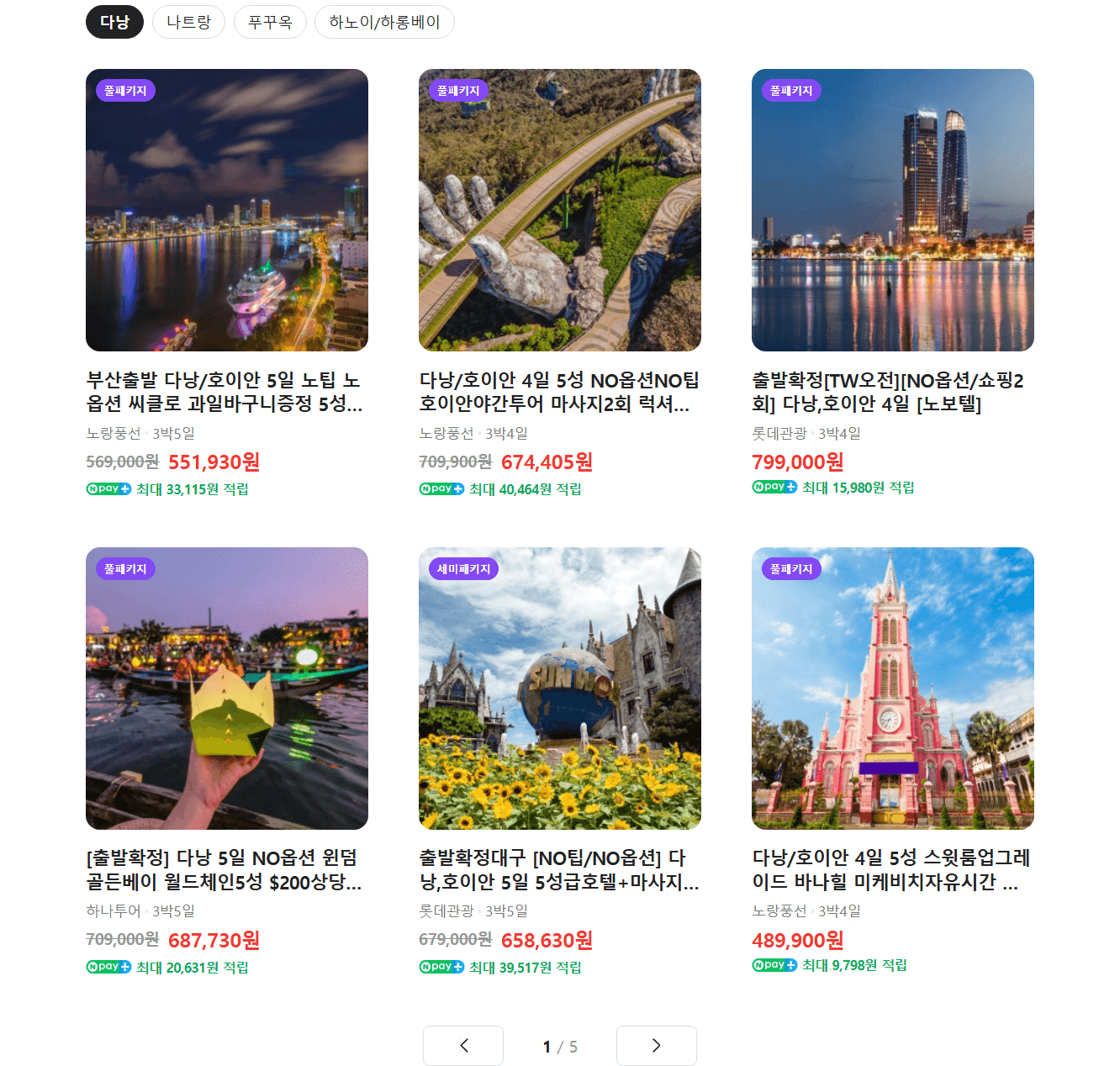This screenshot has height=1066, width=1120.
Task: Switch to the 푸꾸옥 chip
Action: [x=270, y=22]
